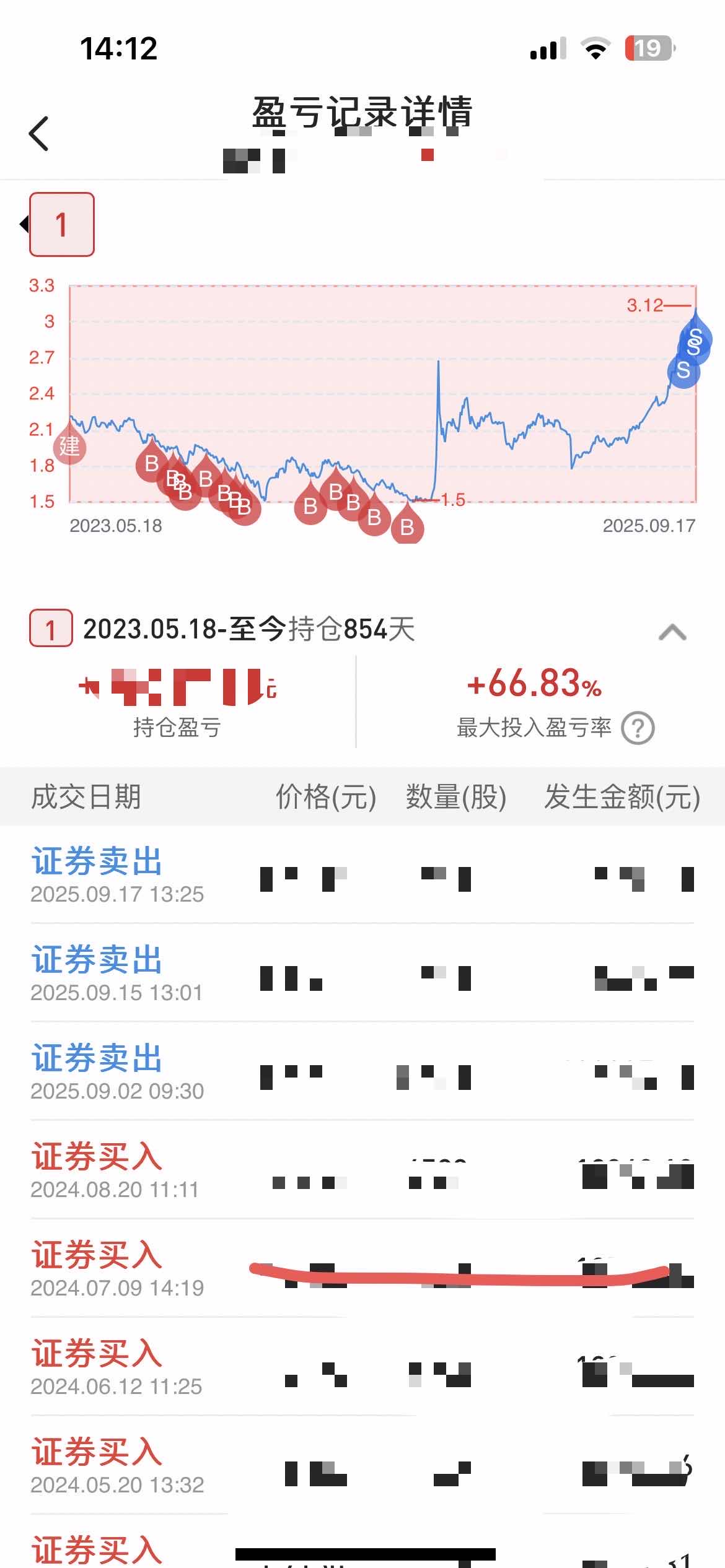
Task: Open the 最大投入盈亏率 help question mark
Action: [x=638, y=728]
